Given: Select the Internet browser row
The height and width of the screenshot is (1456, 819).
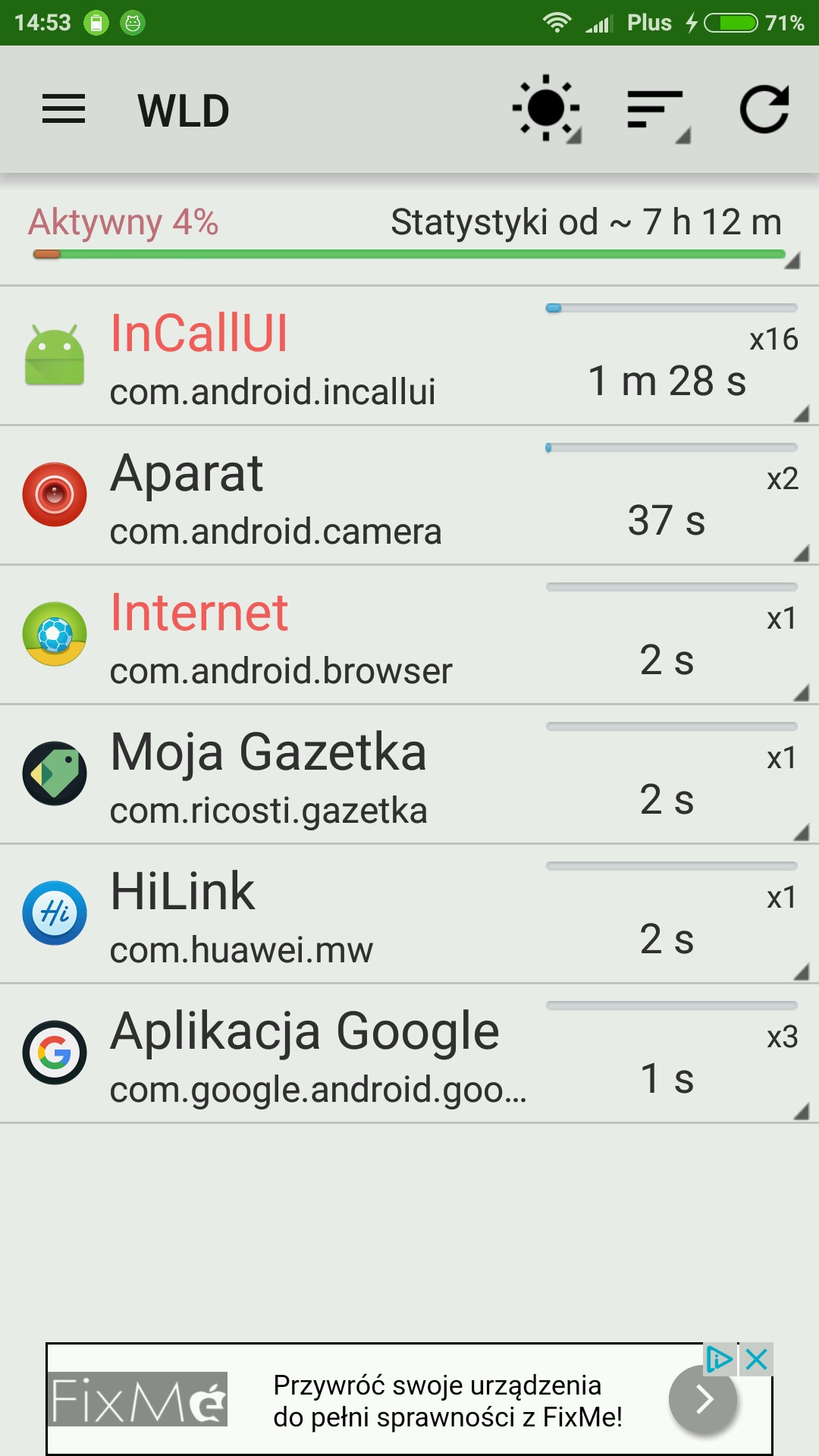Looking at the screenshot, I should [x=409, y=635].
